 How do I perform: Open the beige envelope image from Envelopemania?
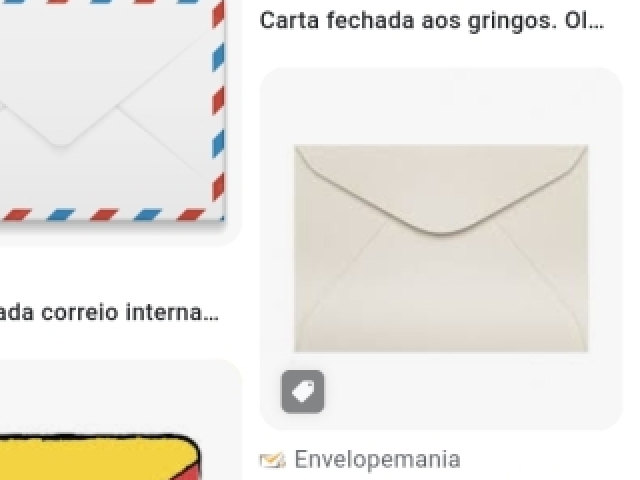(441, 248)
